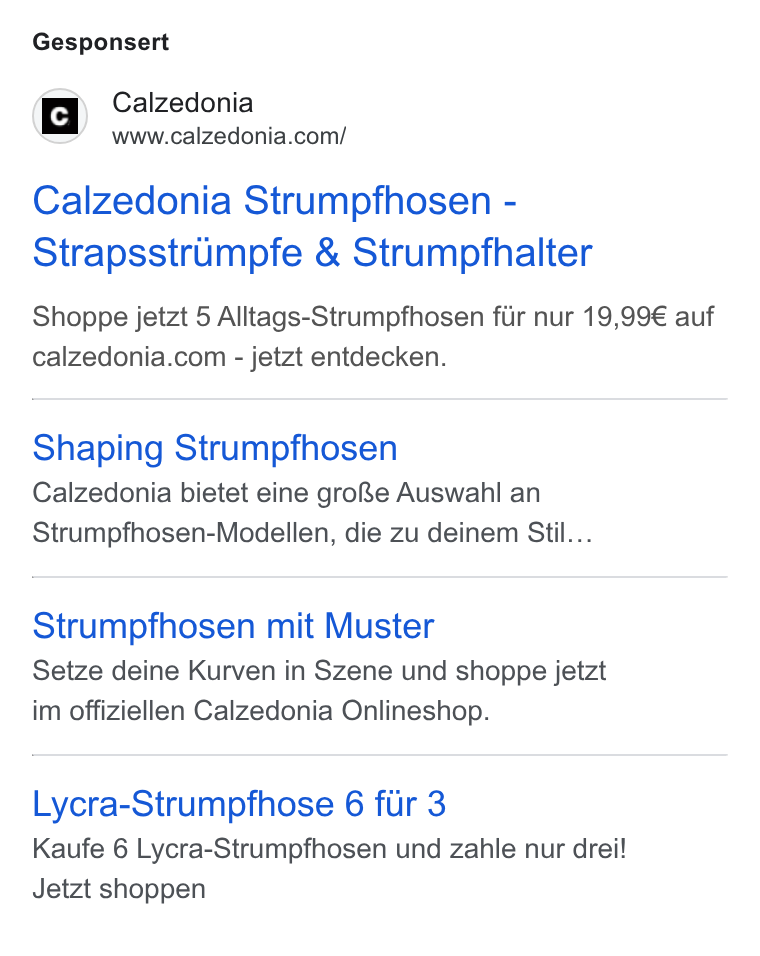Tap the www.calzedonia.com advertiser URL
760x956 pixels.
pyautogui.click(x=229, y=136)
